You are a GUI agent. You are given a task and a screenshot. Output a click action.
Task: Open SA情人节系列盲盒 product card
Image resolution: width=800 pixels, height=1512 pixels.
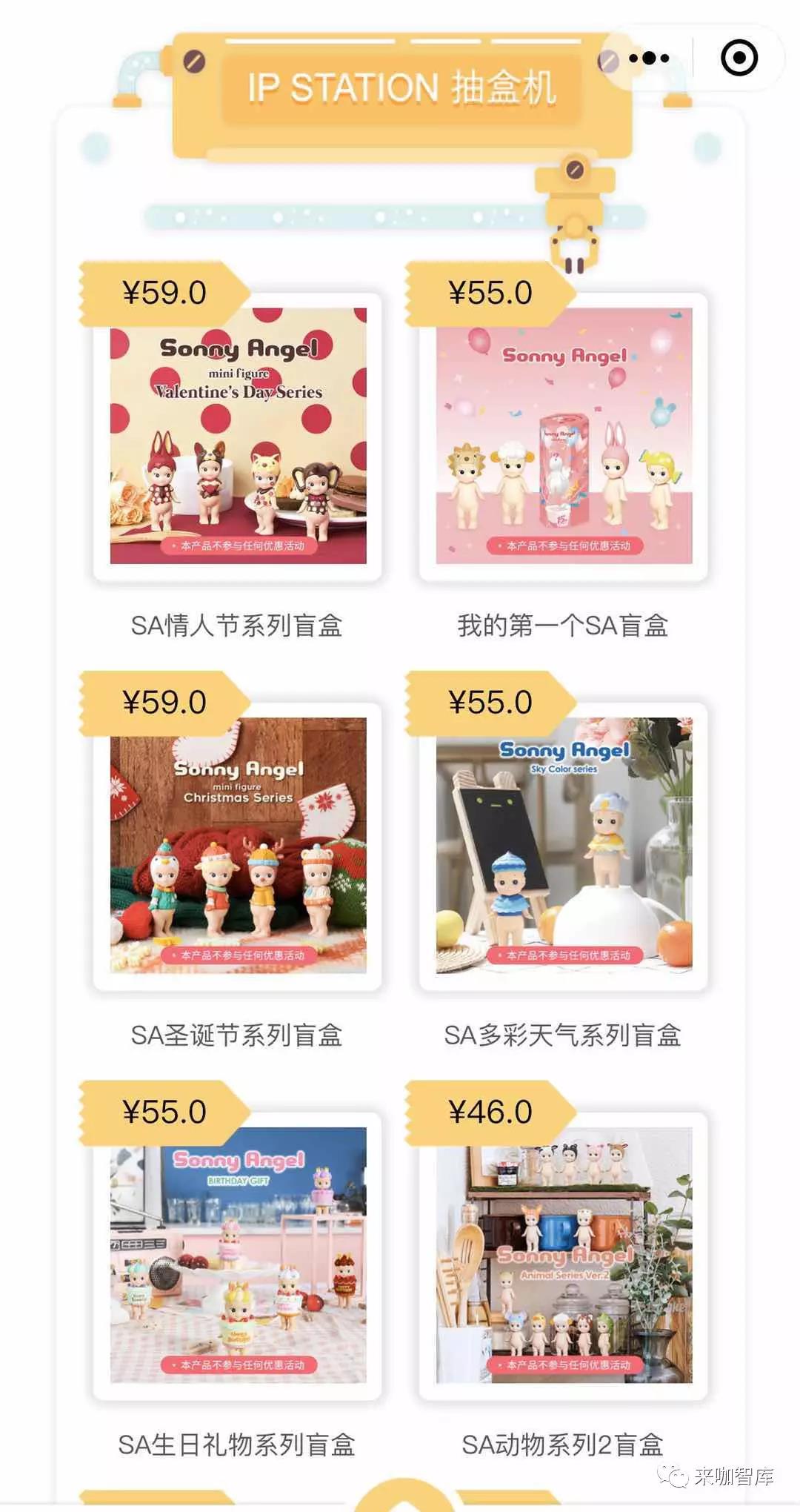238,436
